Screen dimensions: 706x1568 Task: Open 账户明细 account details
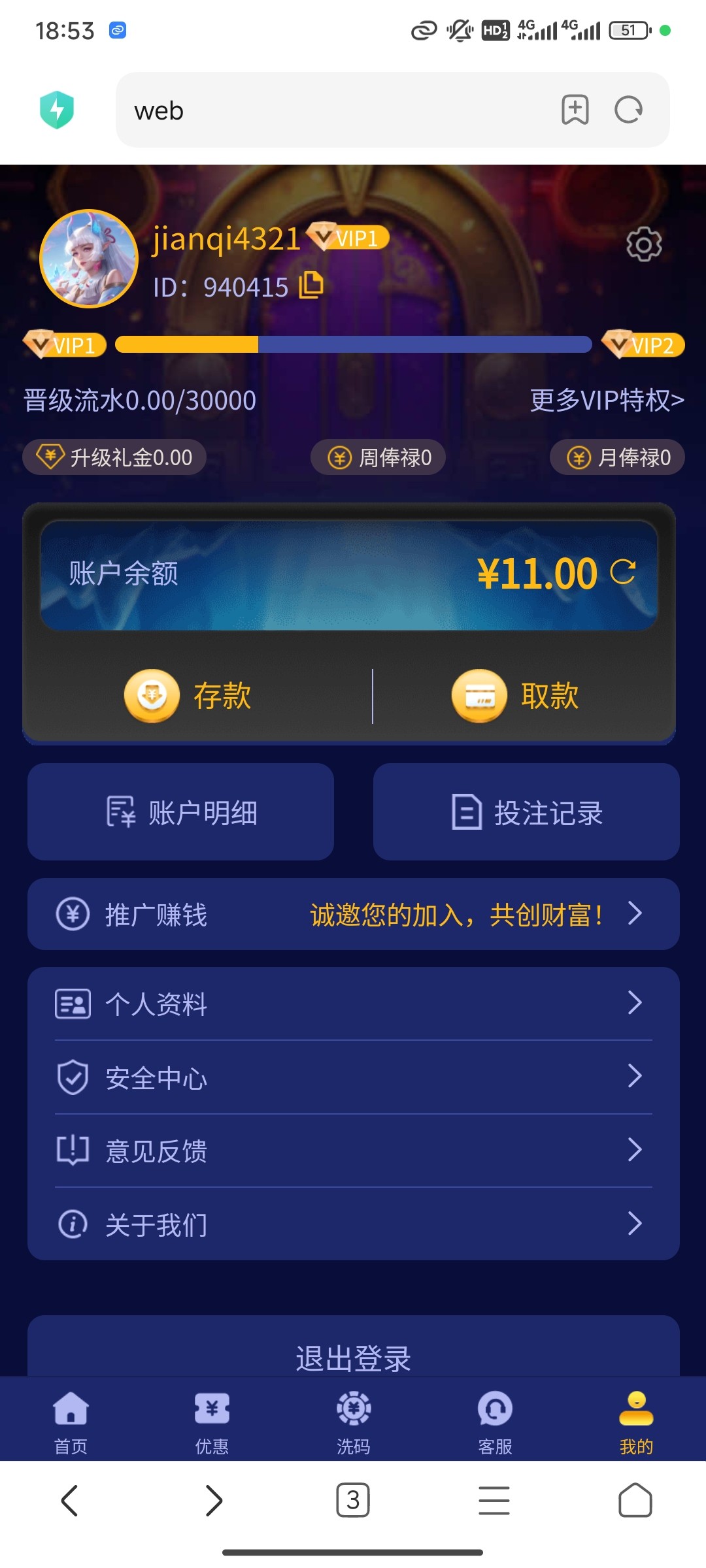[x=181, y=812]
